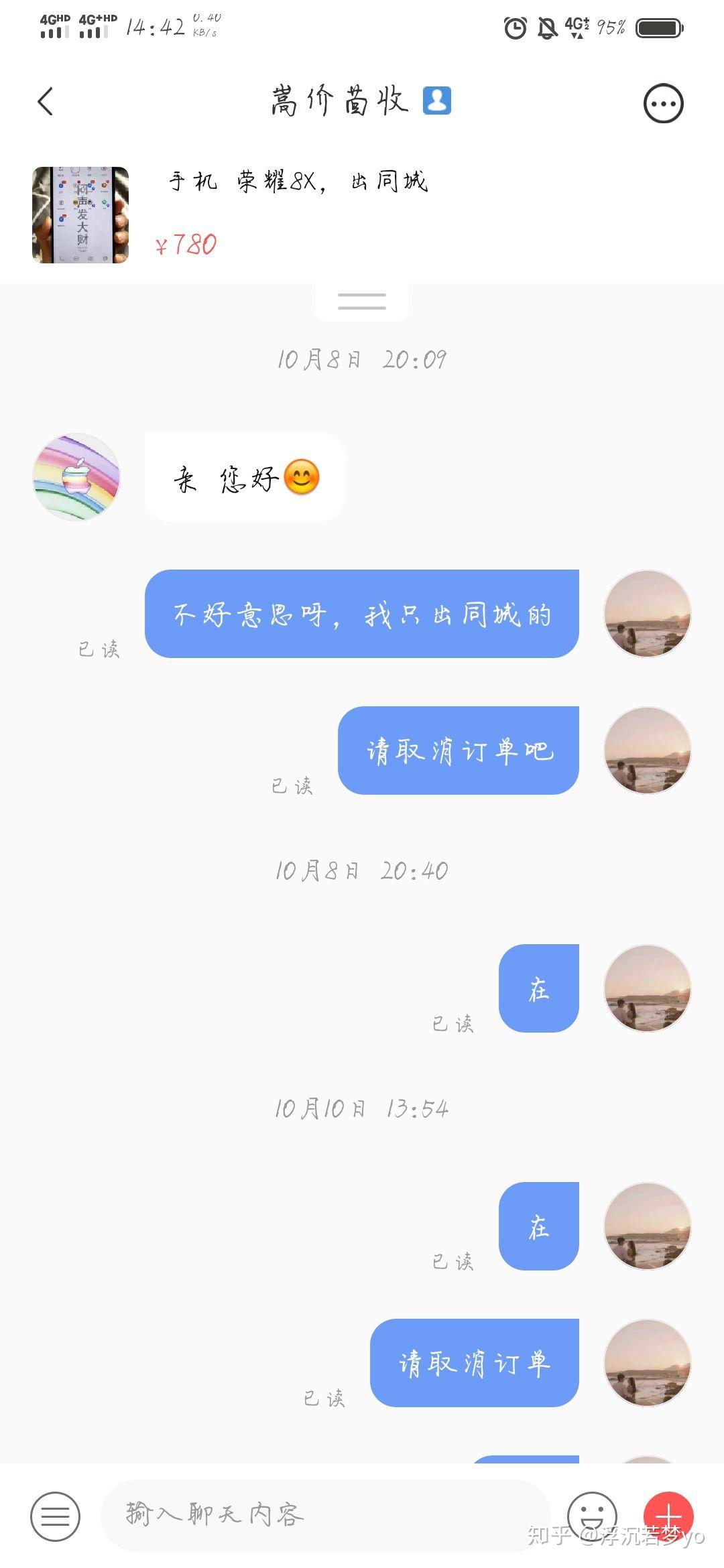Select the 请取消订单吧 message bubble

pos(460,750)
